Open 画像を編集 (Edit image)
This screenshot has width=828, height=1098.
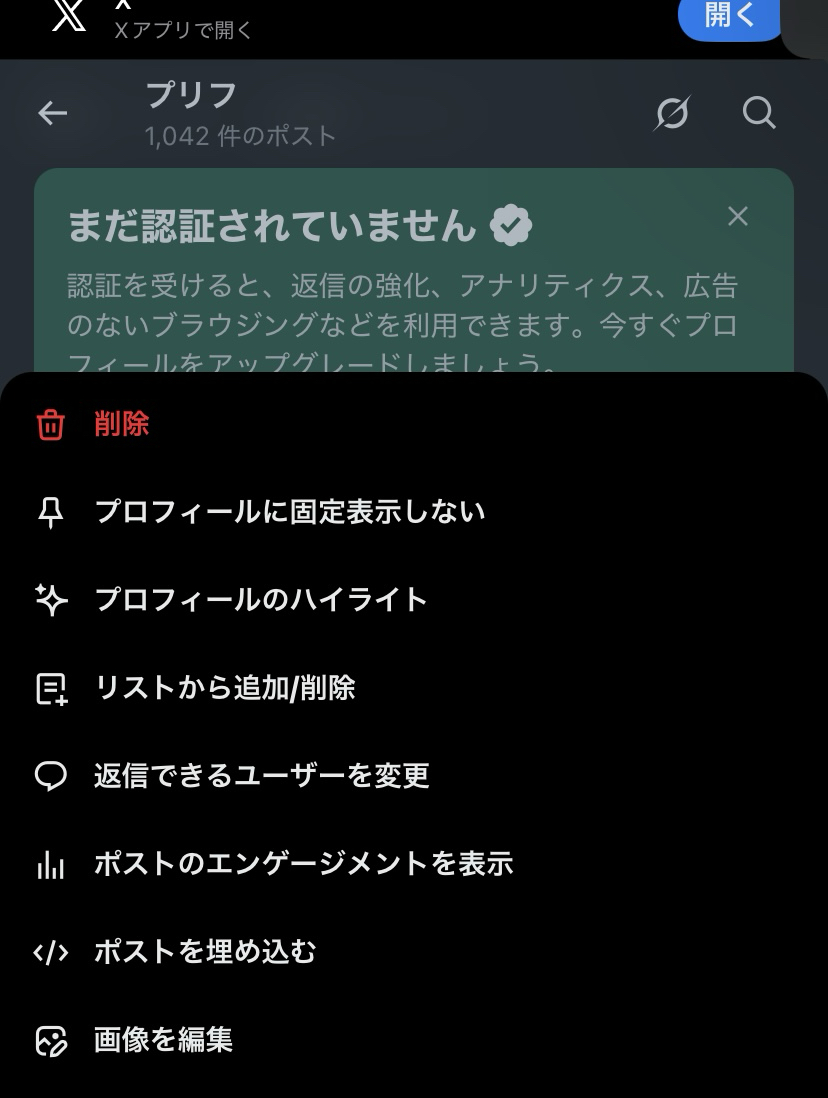pos(163,1040)
